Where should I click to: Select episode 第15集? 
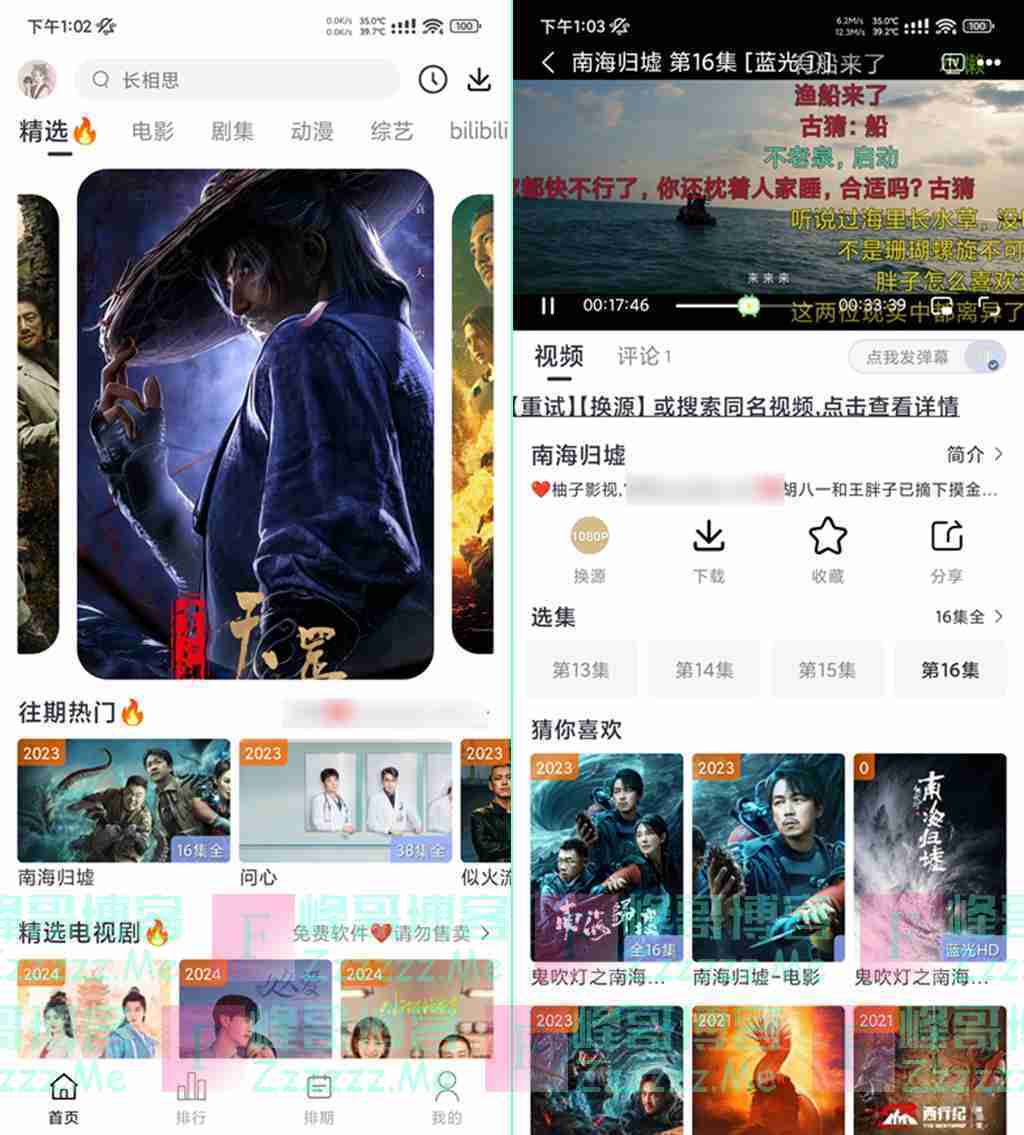(x=826, y=670)
